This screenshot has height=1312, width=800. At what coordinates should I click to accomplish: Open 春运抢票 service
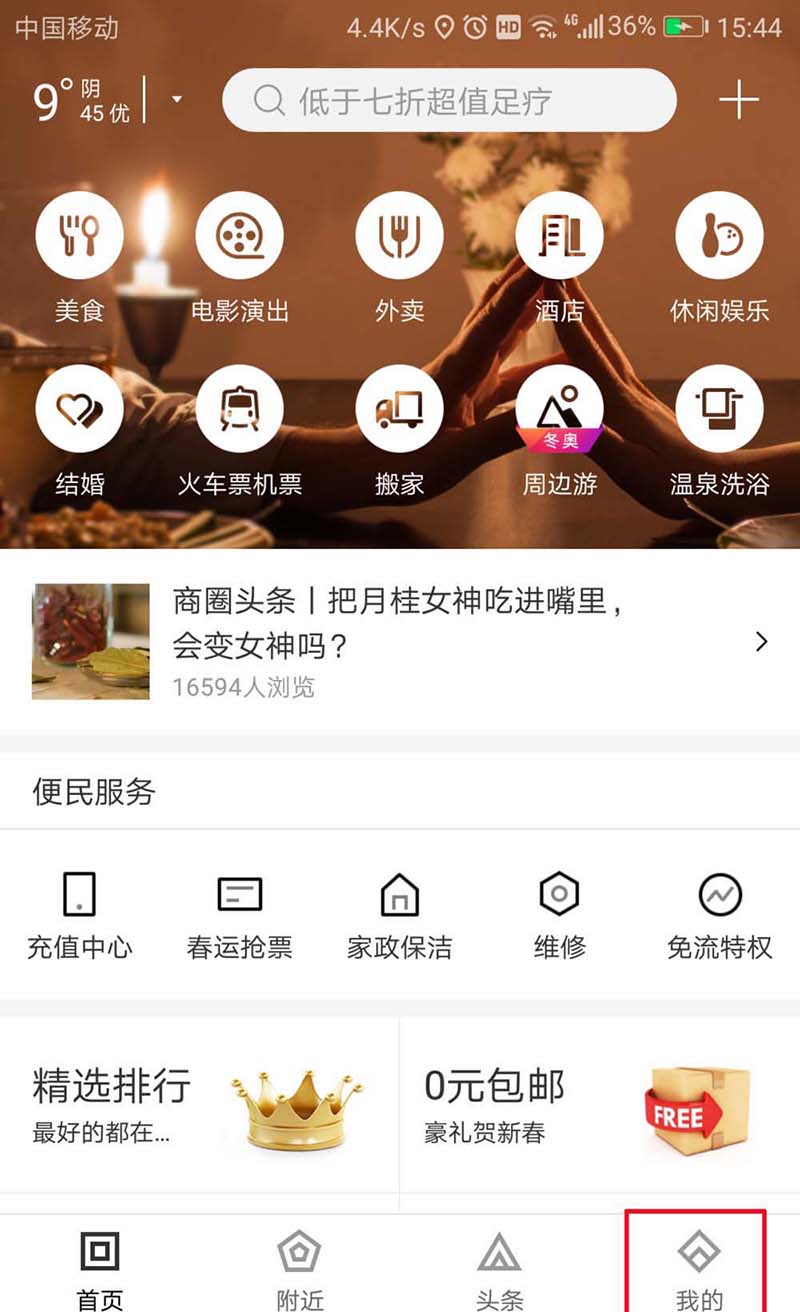(240, 914)
